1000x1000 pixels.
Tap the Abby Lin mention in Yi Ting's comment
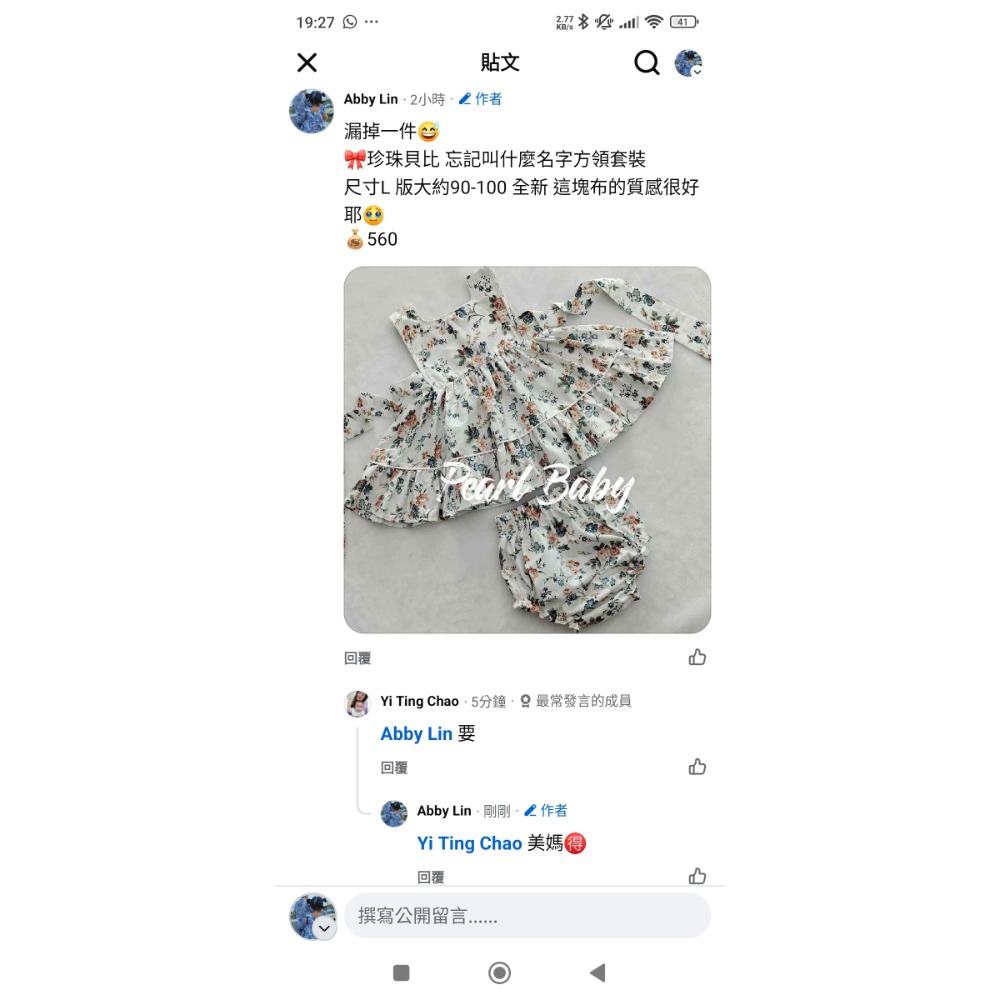pos(416,734)
